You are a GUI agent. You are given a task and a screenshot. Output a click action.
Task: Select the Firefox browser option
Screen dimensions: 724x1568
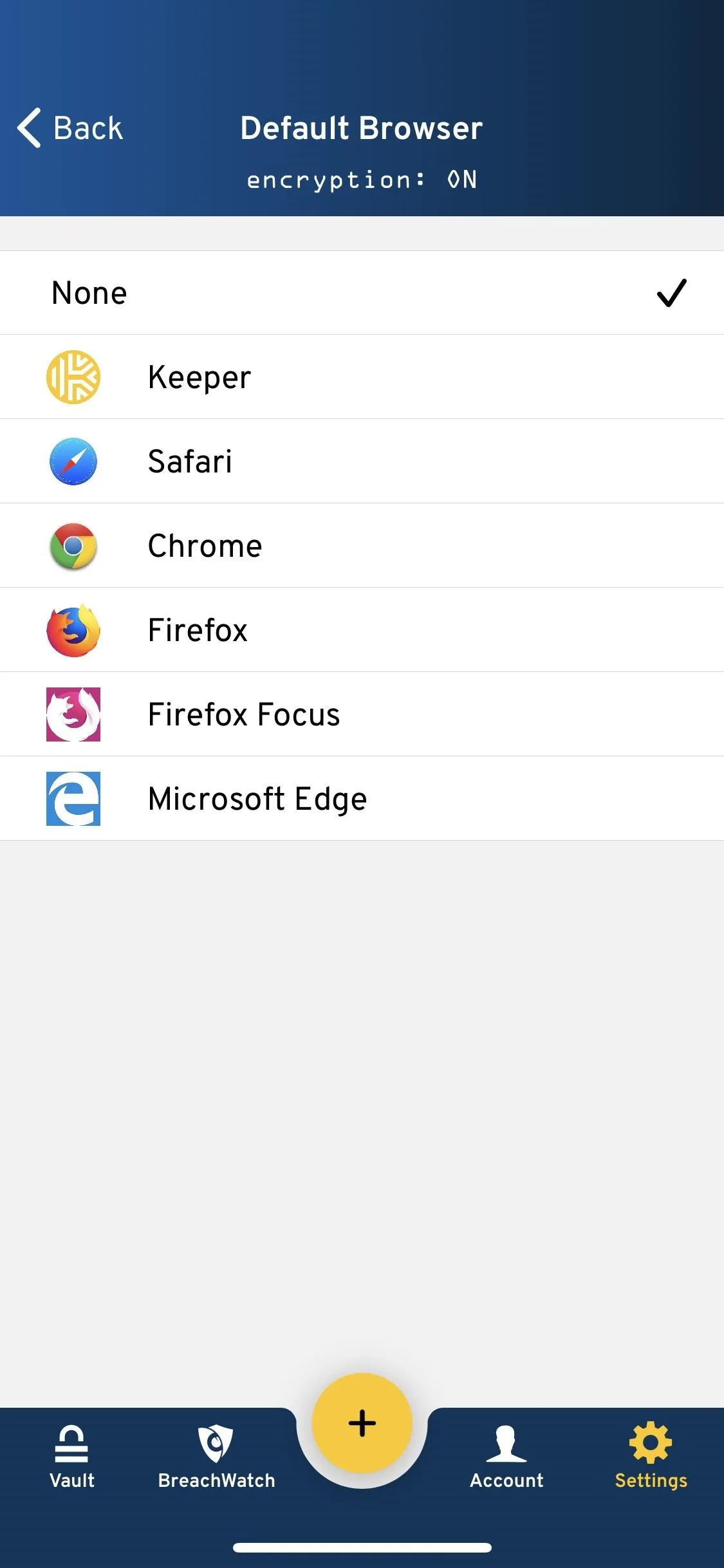click(x=362, y=630)
